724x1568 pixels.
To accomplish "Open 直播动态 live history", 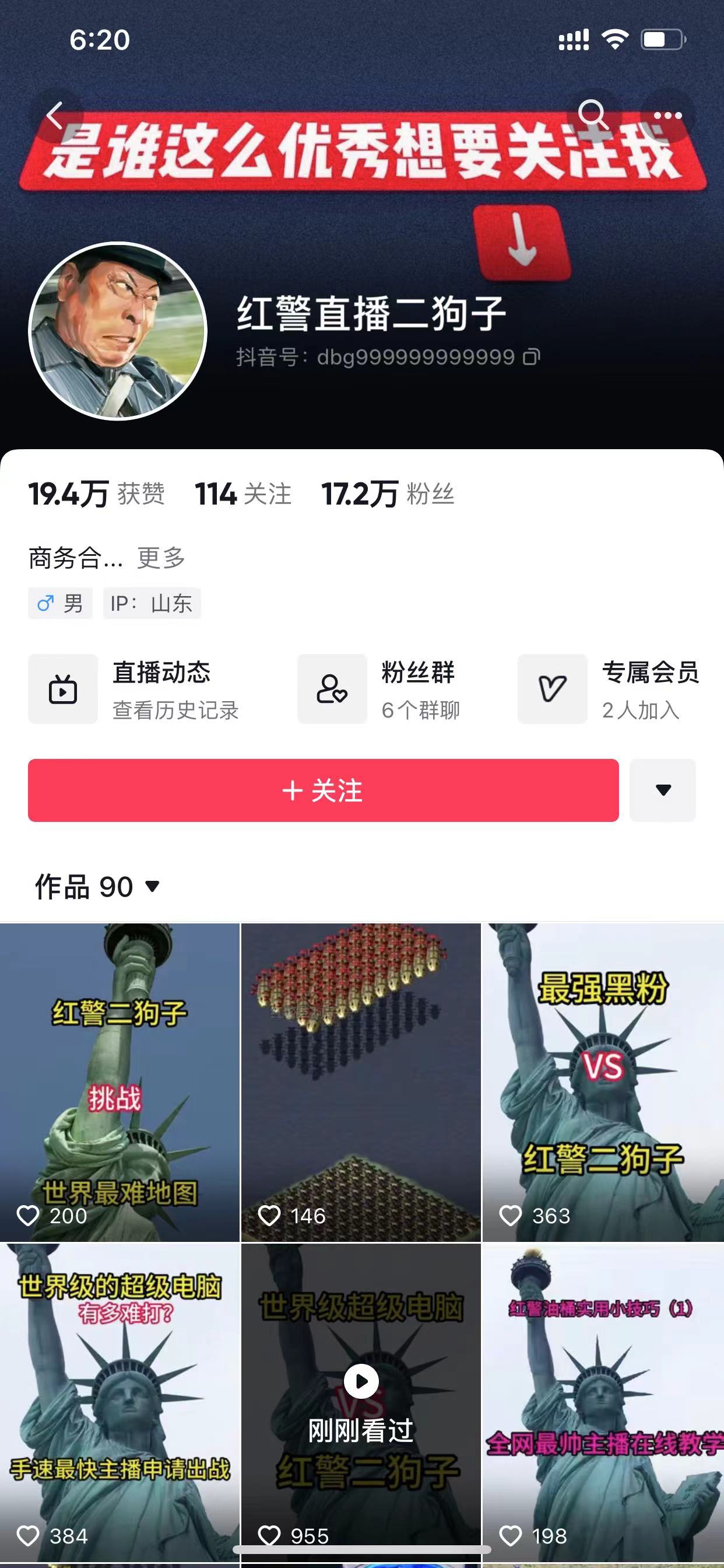I will pos(134,689).
